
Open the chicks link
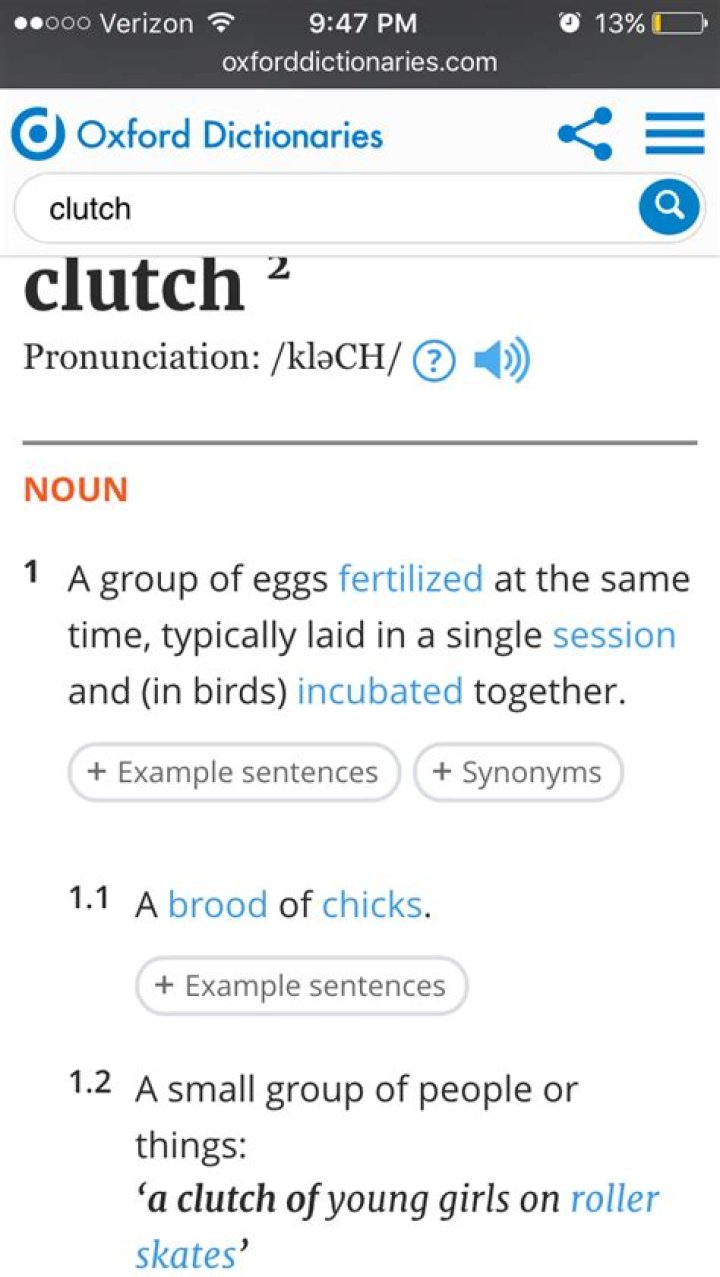pos(372,905)
